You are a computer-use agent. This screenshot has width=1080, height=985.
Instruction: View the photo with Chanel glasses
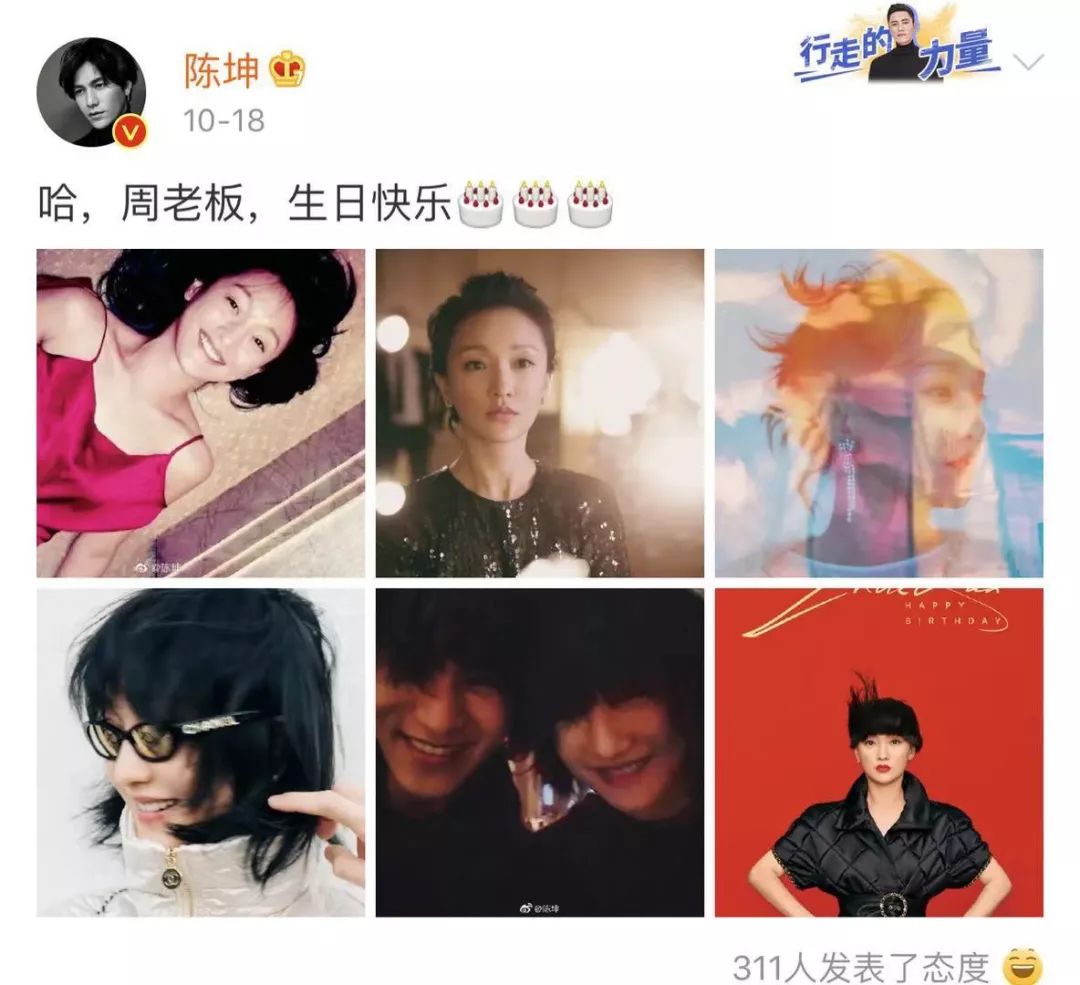pyautogui.click(x=200, y=752)
